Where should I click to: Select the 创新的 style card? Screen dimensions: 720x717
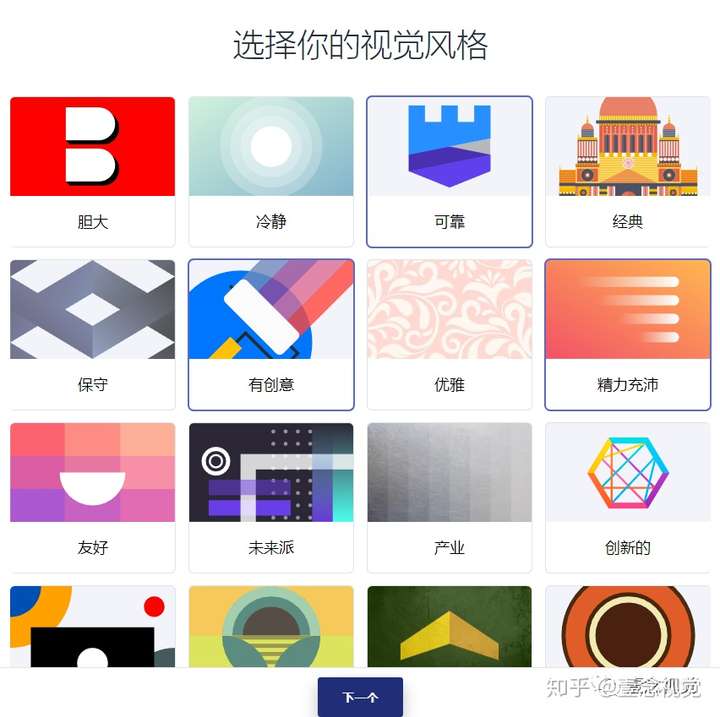coord(627,497)
